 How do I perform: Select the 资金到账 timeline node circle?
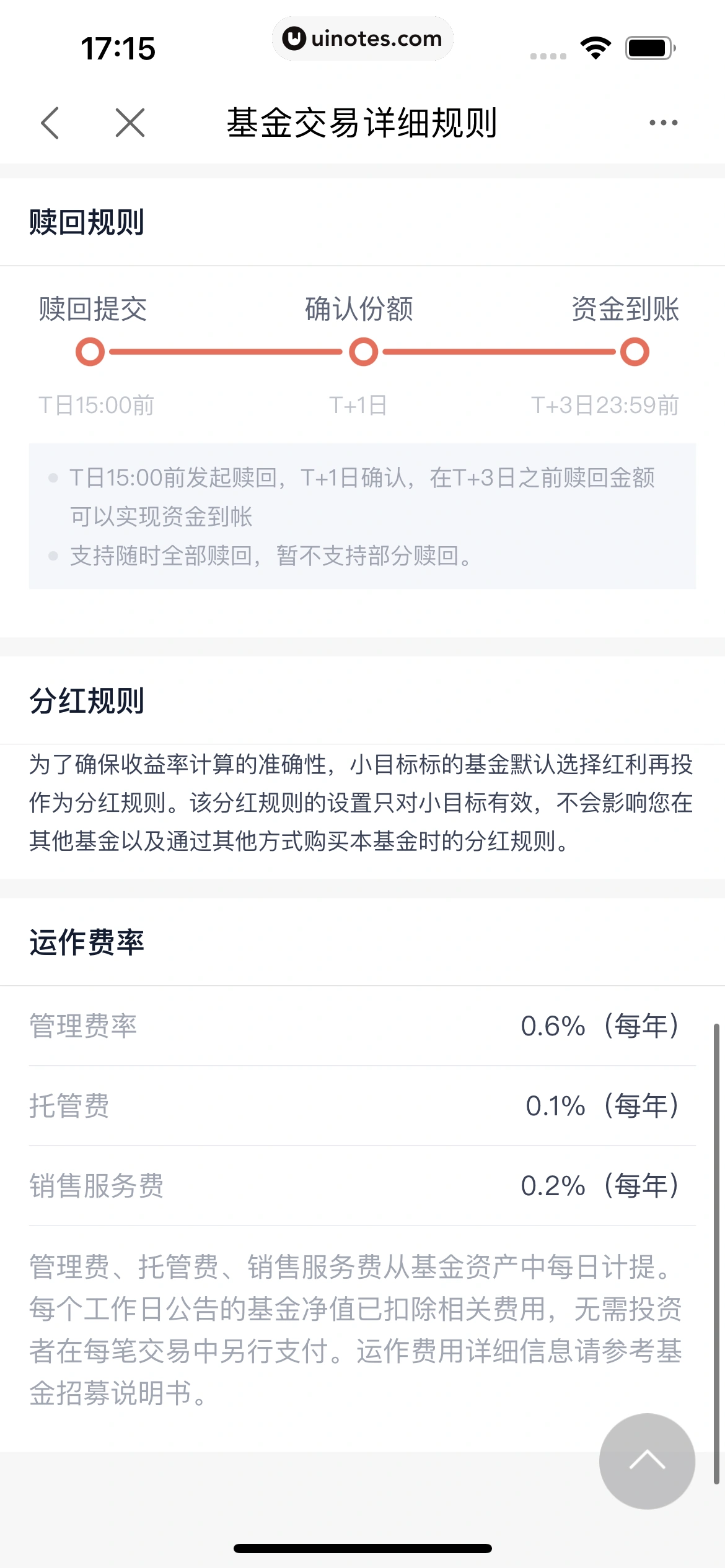click(633, 352)
